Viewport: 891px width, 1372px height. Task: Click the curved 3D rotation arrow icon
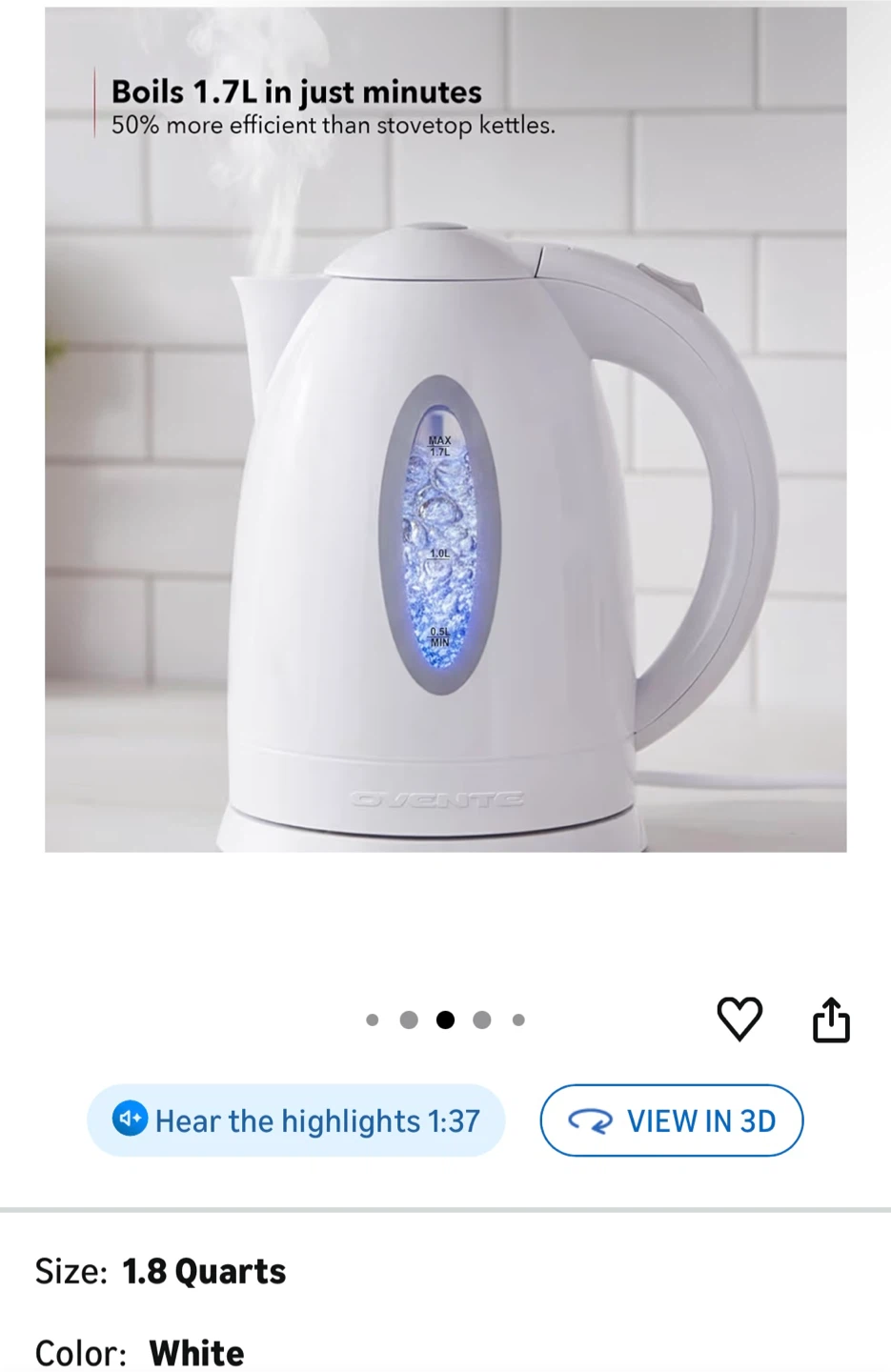(592, 1120)
